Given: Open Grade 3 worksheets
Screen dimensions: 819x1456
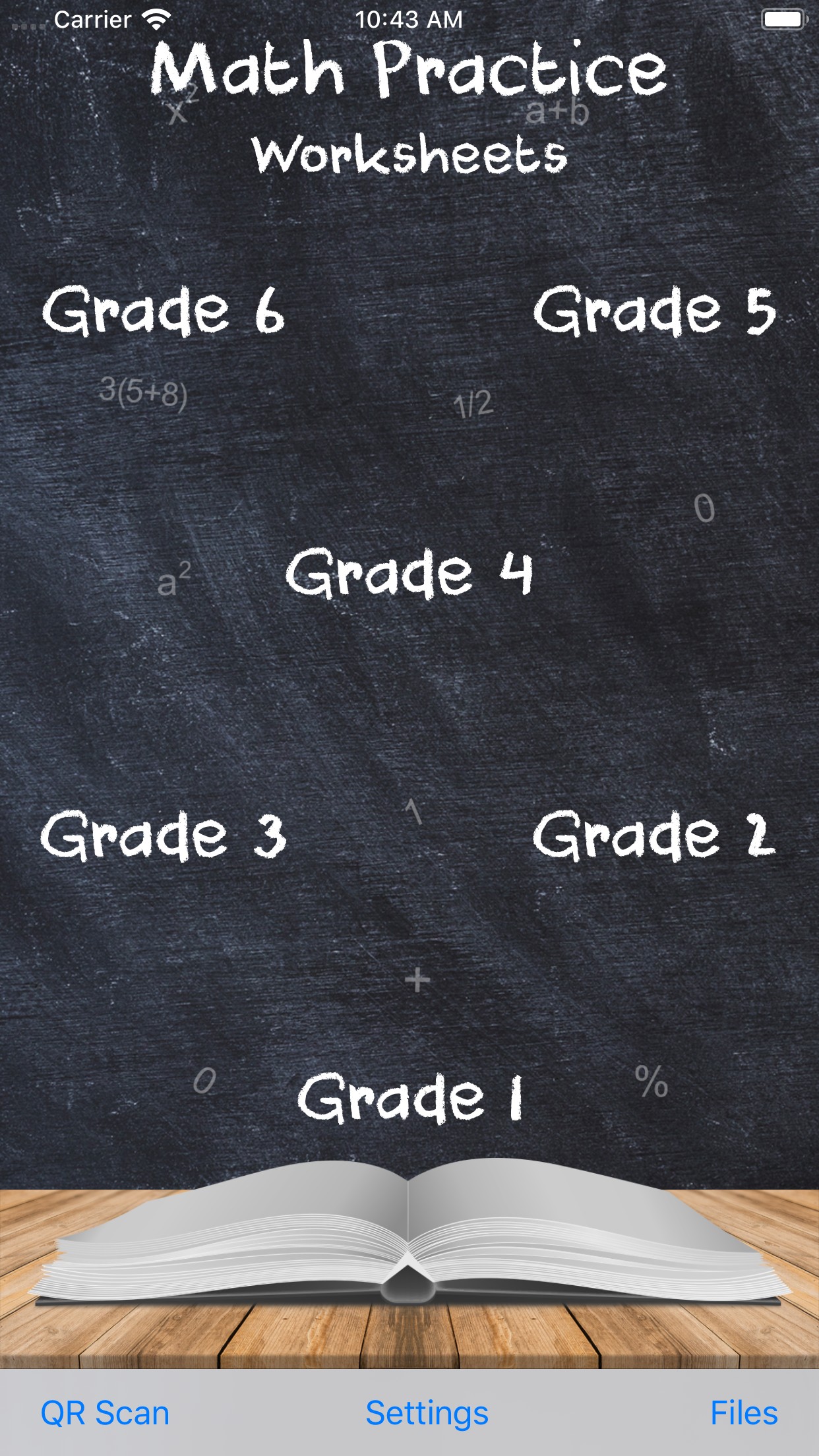Looking at the screenshot, I should [x=164, y=835].
